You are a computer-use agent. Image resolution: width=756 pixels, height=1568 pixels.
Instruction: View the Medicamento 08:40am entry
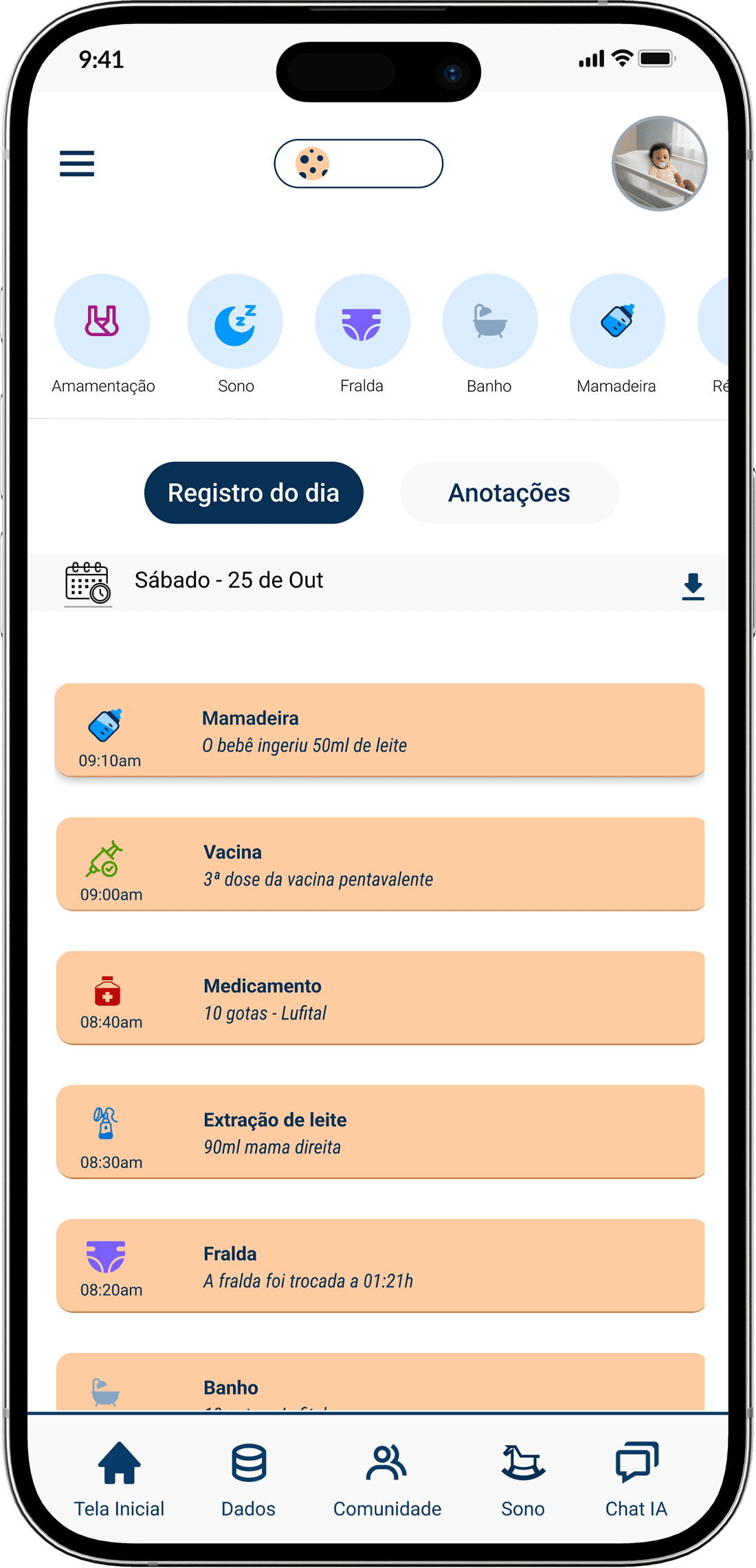point(381,998)
